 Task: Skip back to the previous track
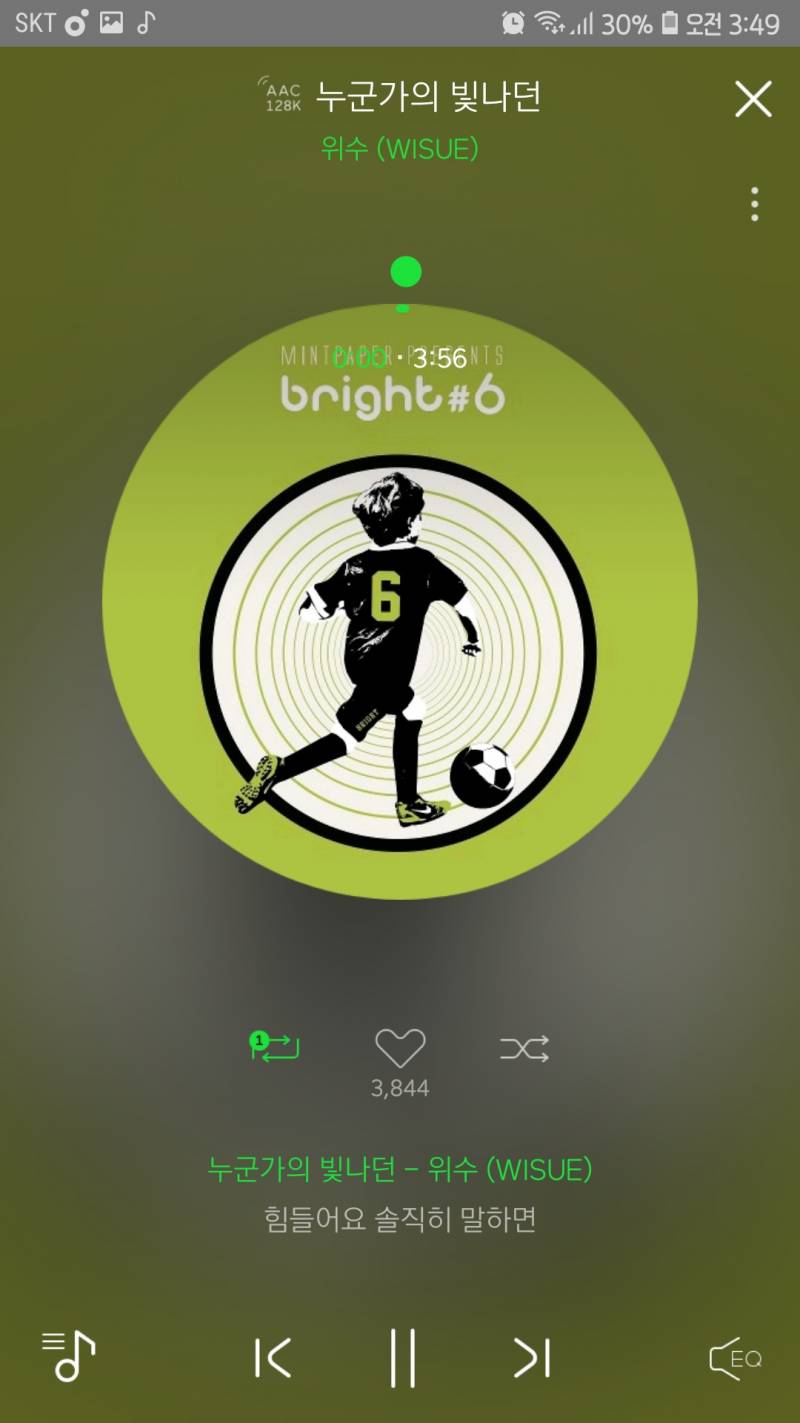coord(273,1358)
